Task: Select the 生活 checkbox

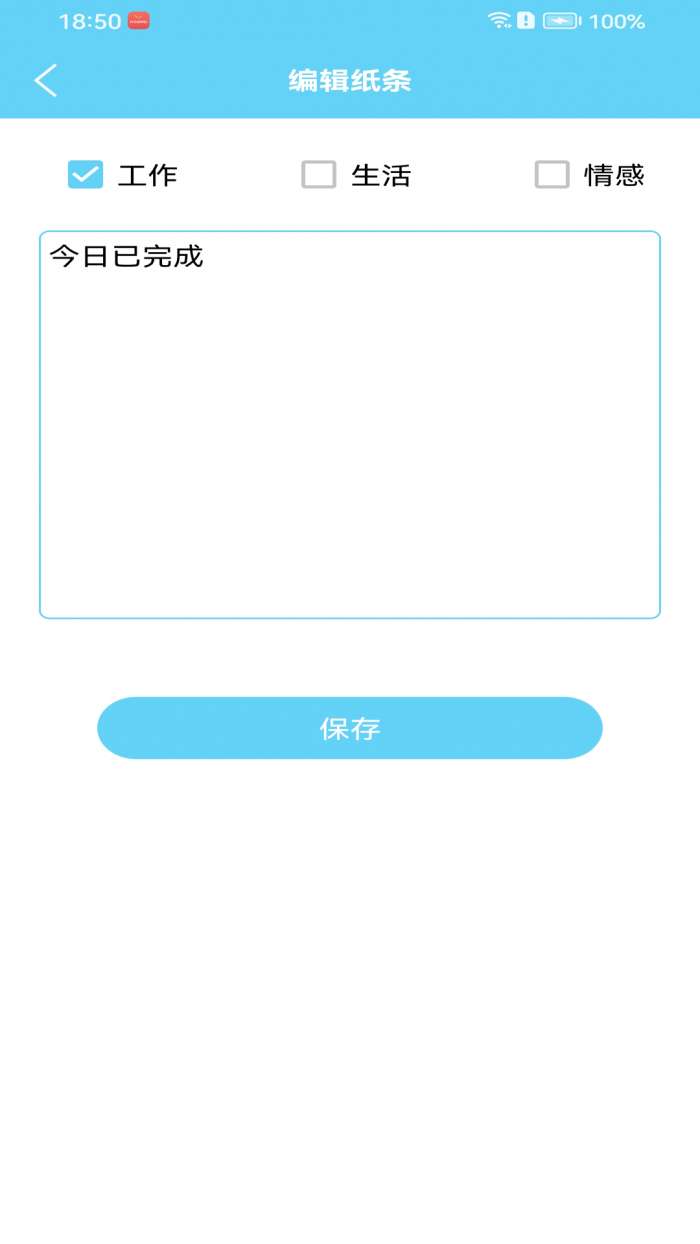Action: coord(319,175)
